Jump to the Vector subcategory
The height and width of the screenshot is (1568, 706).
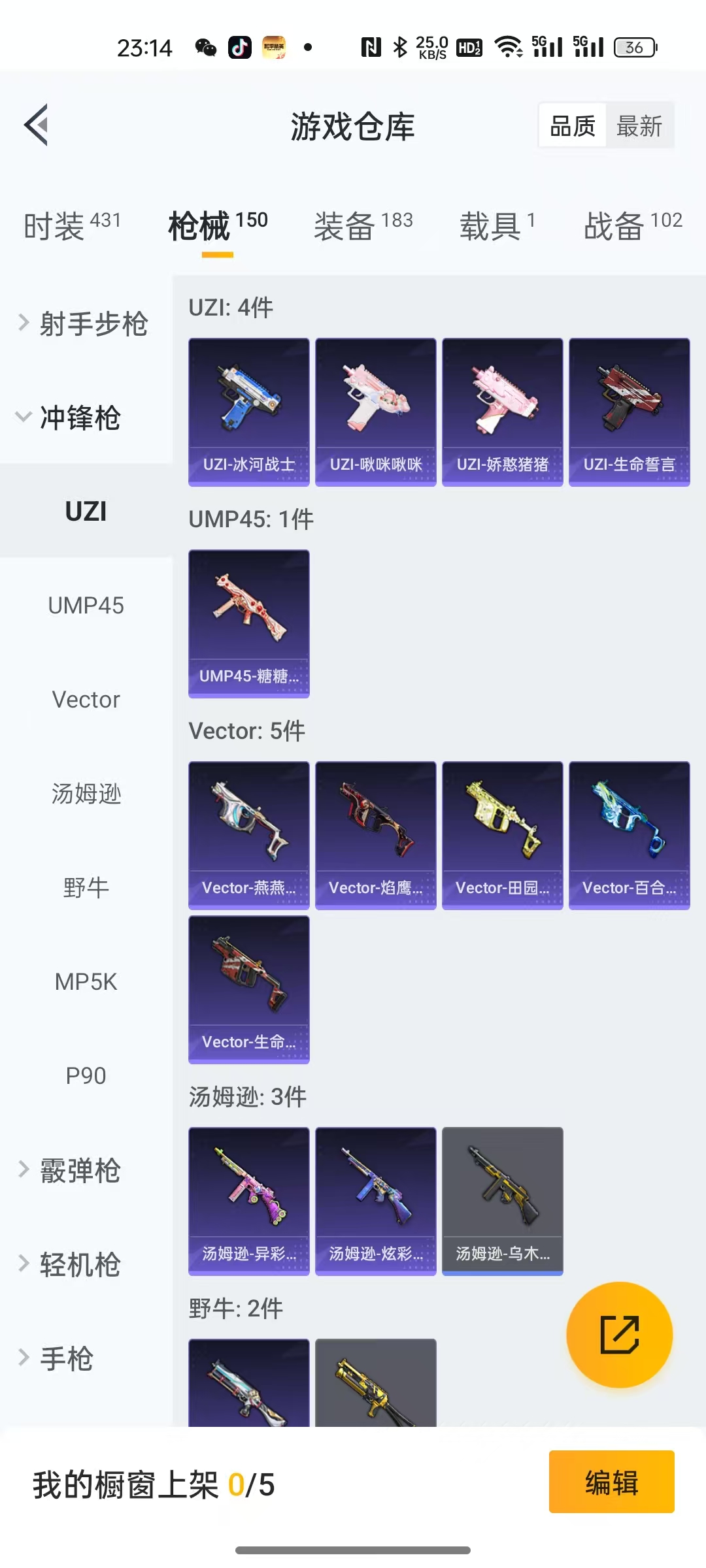tap(86, 700)
